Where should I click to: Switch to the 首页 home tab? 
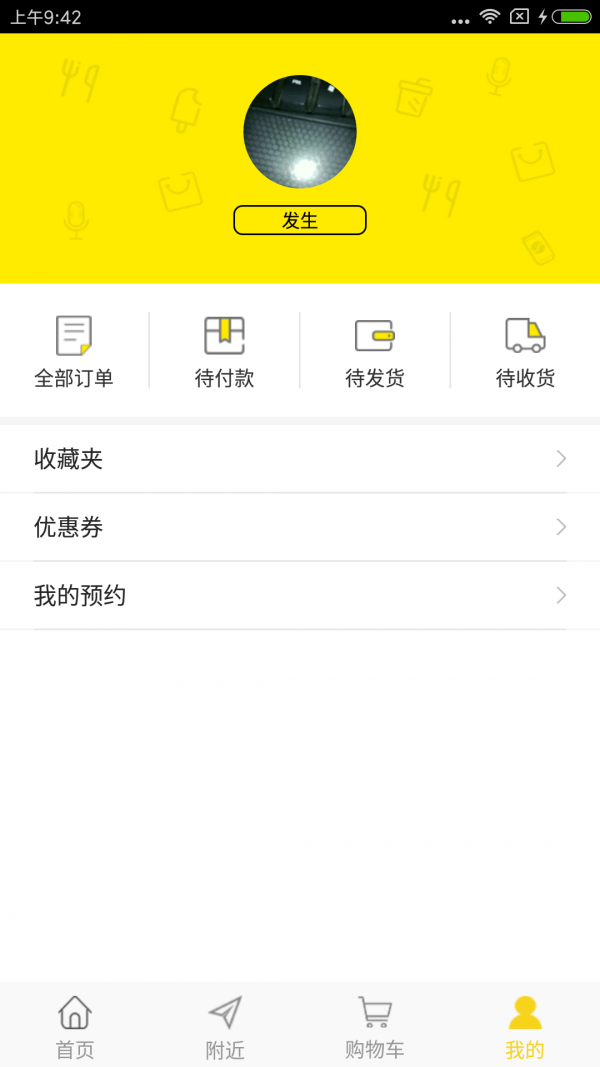tap(75, 1026)
